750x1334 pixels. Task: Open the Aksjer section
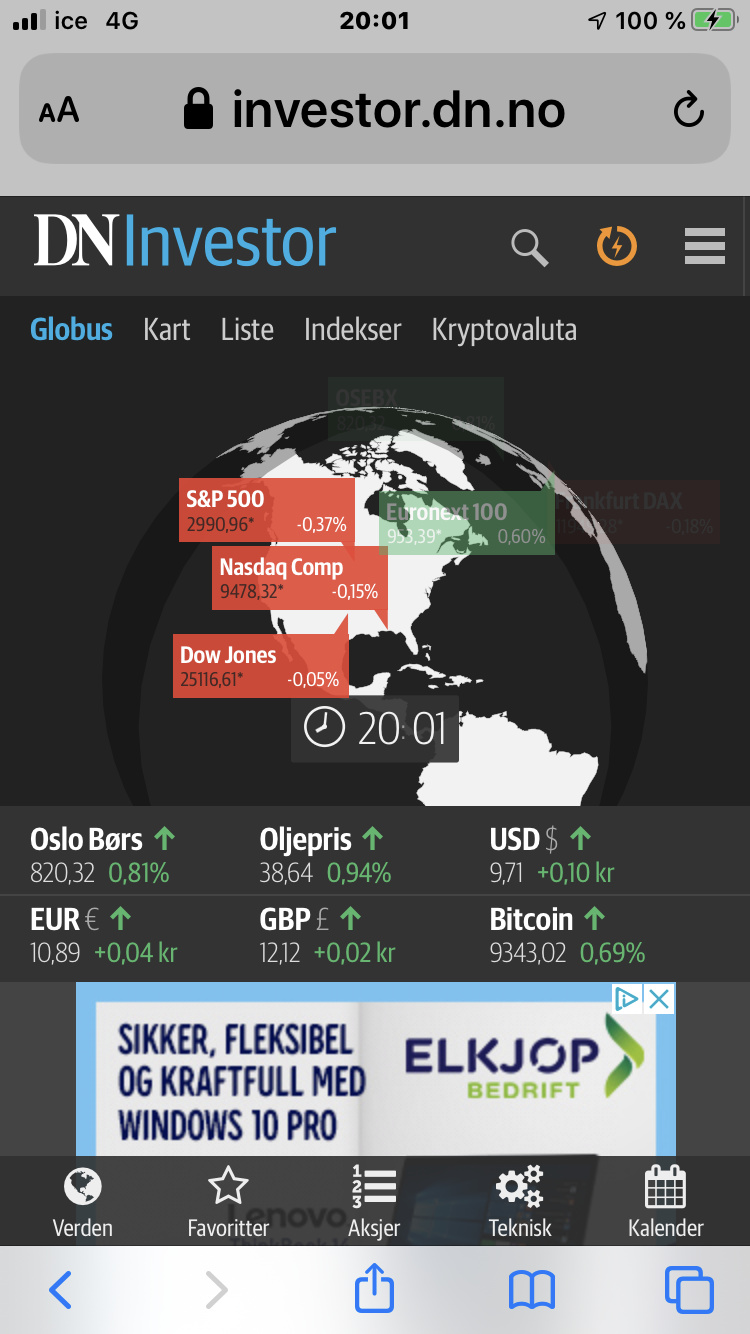pyautogui.click(x=374, y=1202)
